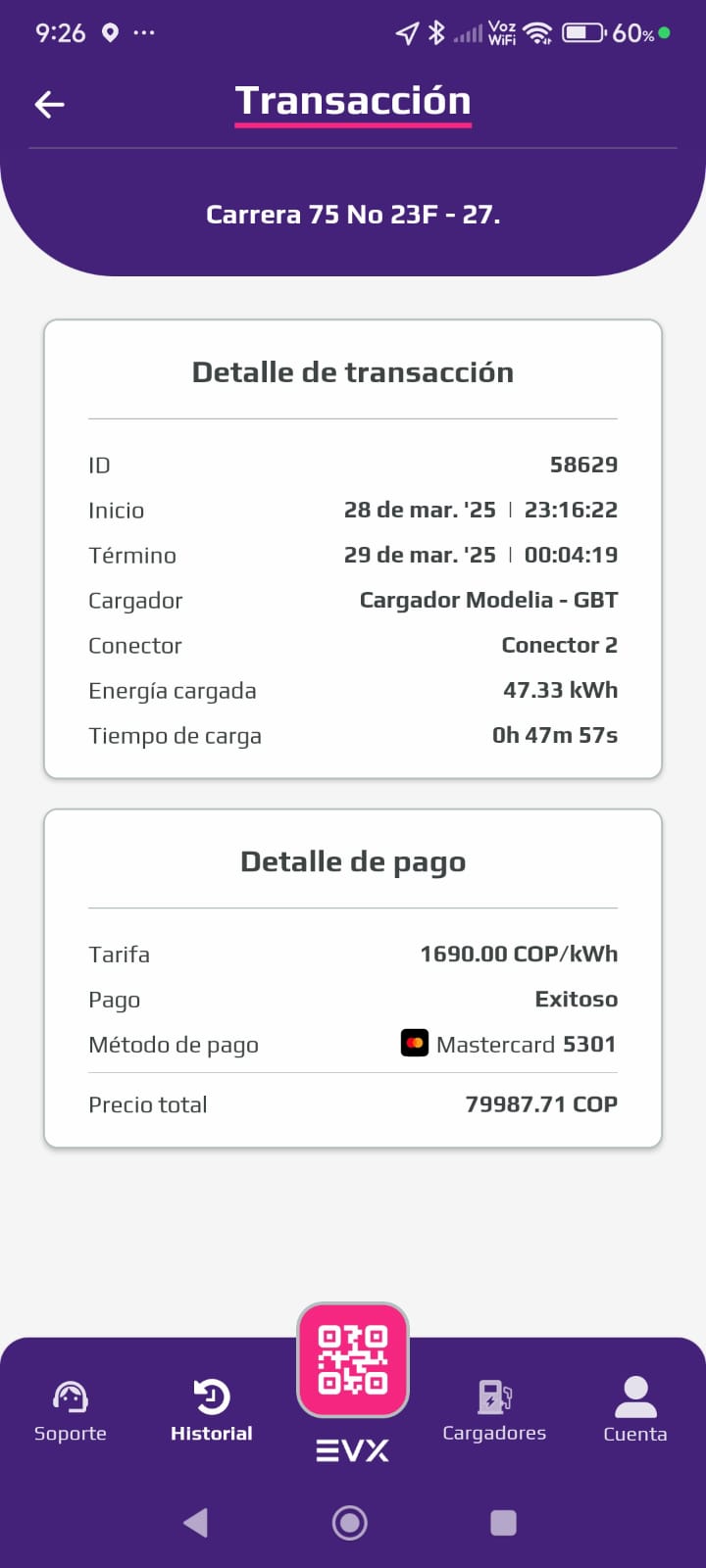
Task: Switch to the Historial tab
Action: [212, 1411]
